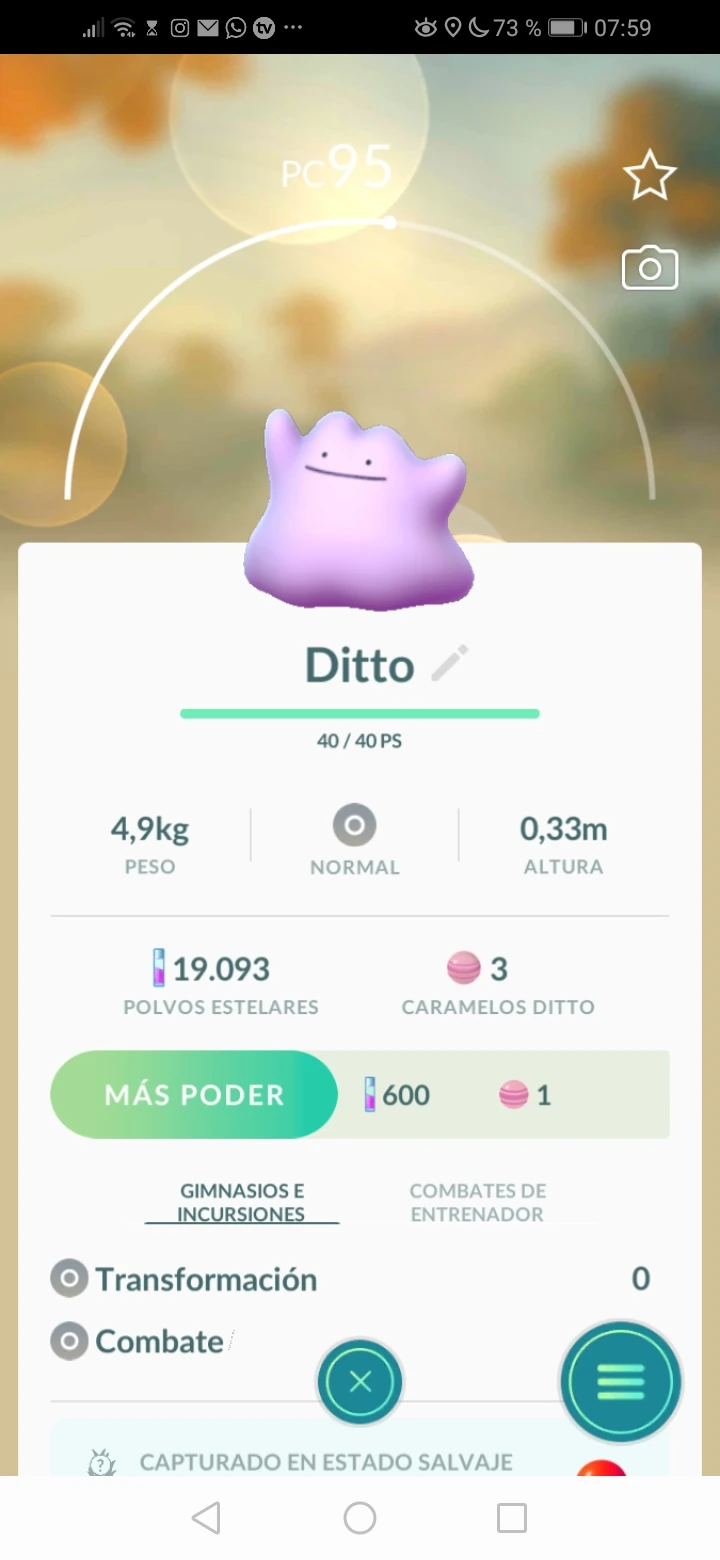Screen dimensions: 720x1560
Task: Tap the Ditto candy icon
Action: pyautogui.click(x=462, y=967)
